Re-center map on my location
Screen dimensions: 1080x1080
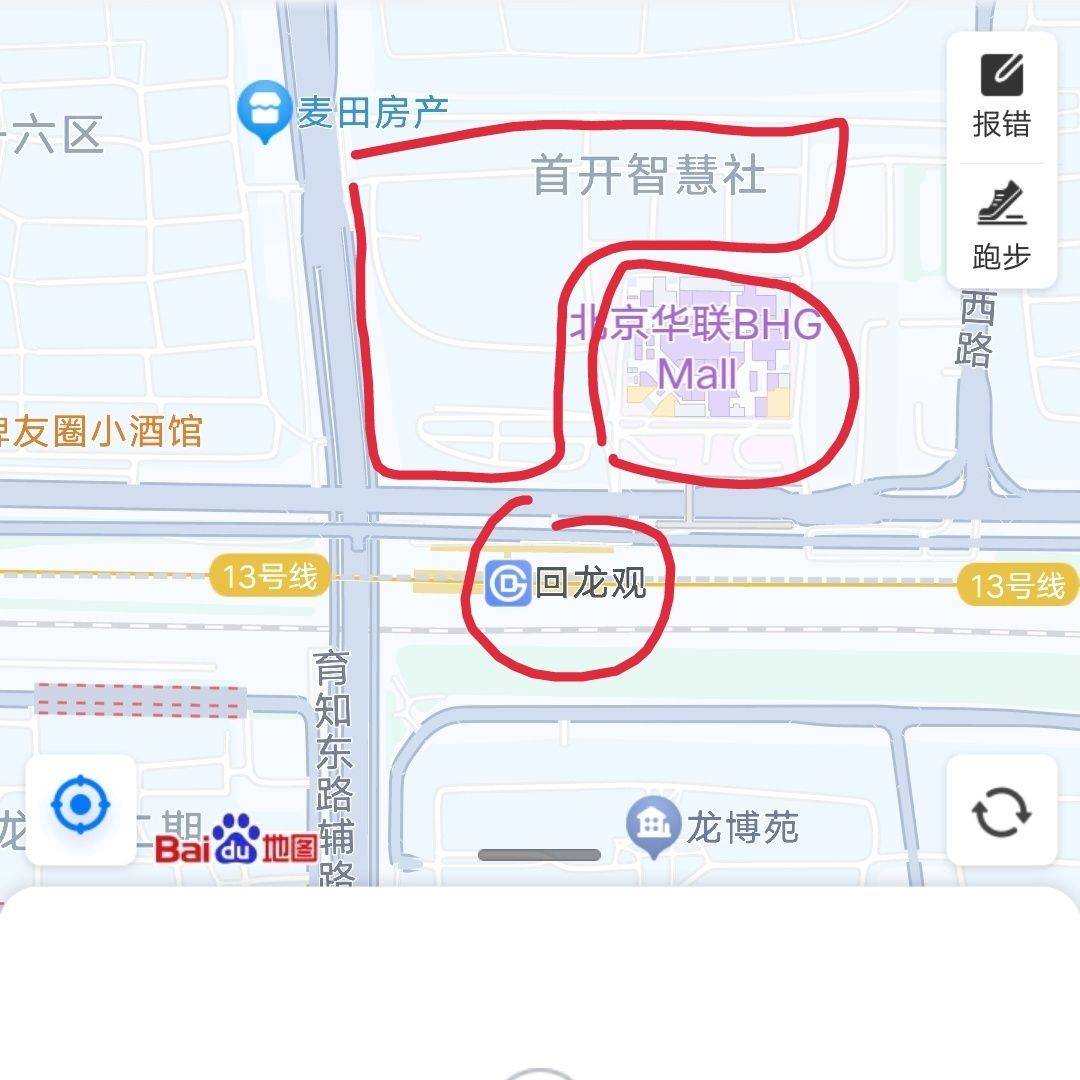click(x=81, y=806)
